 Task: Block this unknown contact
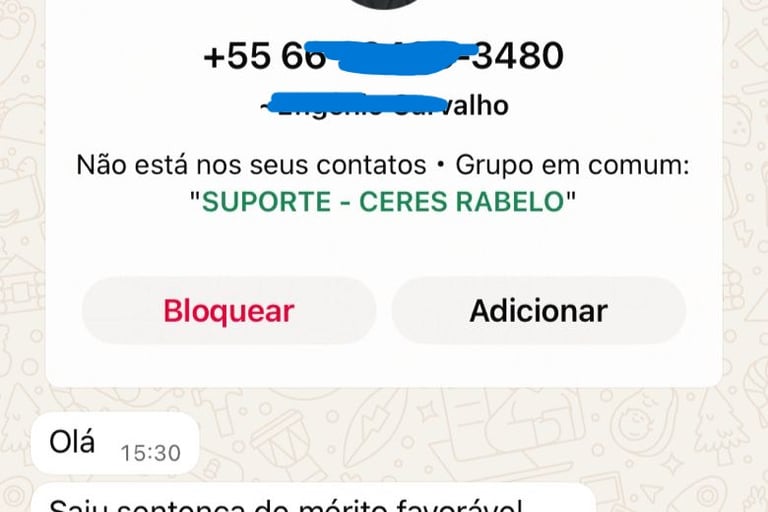pyautogui.click(x=229, y=310)
